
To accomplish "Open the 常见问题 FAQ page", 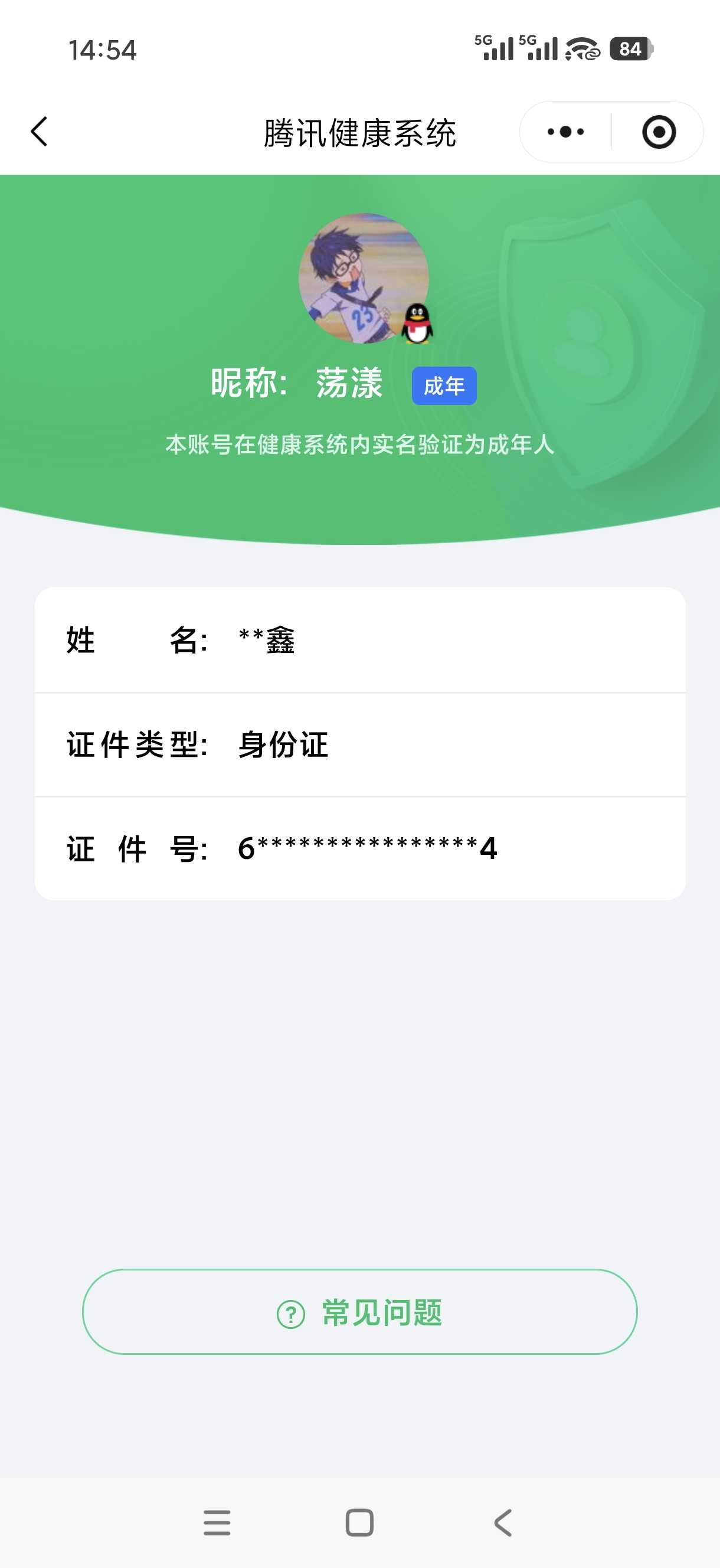I will 359,1315.
